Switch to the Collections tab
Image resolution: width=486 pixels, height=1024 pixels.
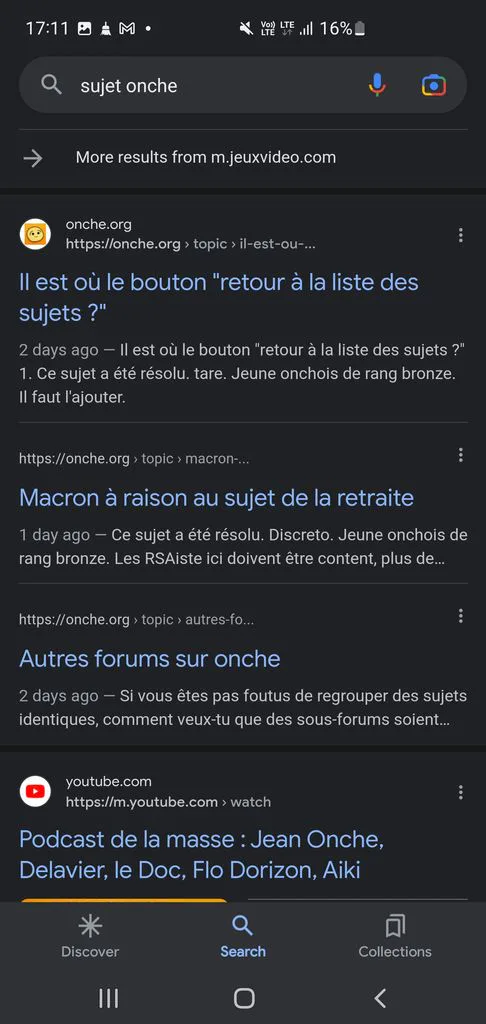[395, 936]
